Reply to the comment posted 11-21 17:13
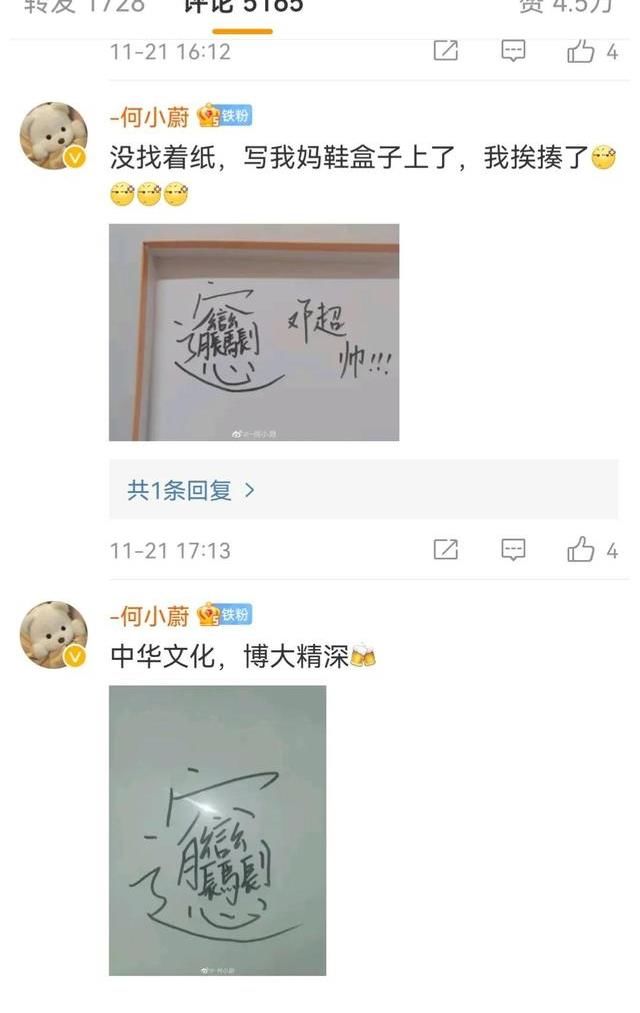 [513, 550]
